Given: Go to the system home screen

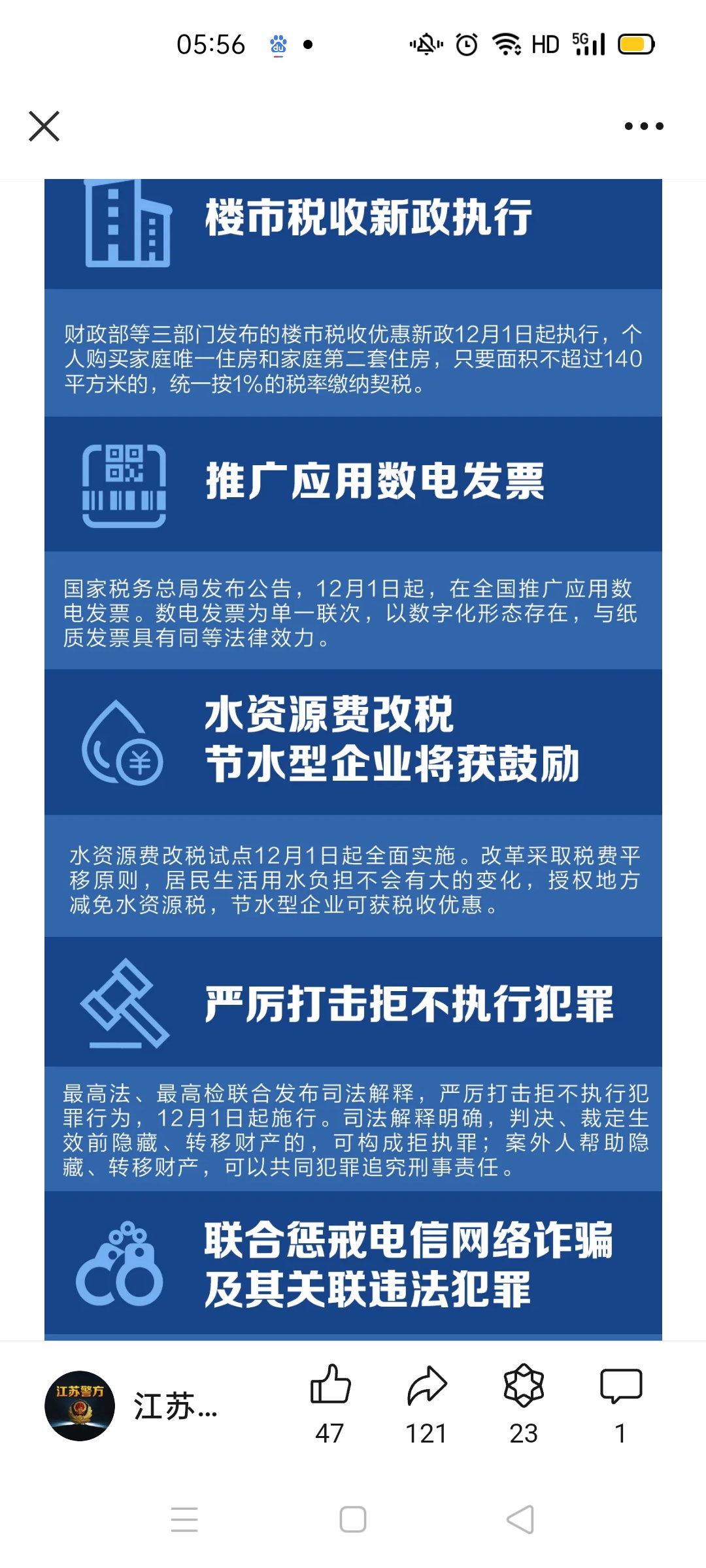Looking at the screenshot, I should tap(353, 1520).
